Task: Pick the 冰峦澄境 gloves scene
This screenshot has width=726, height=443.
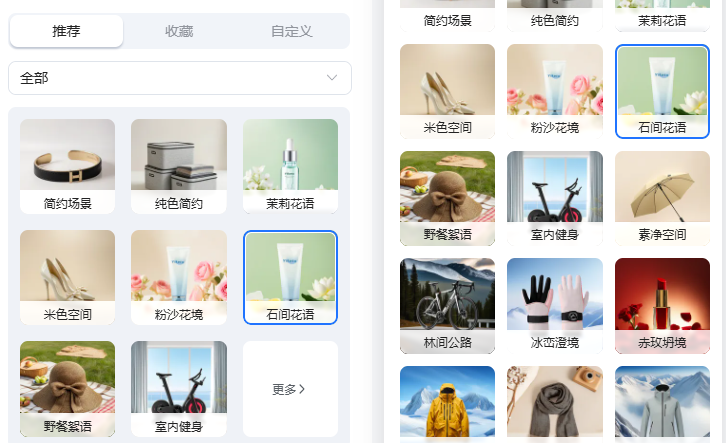Action: coord(554,304)
